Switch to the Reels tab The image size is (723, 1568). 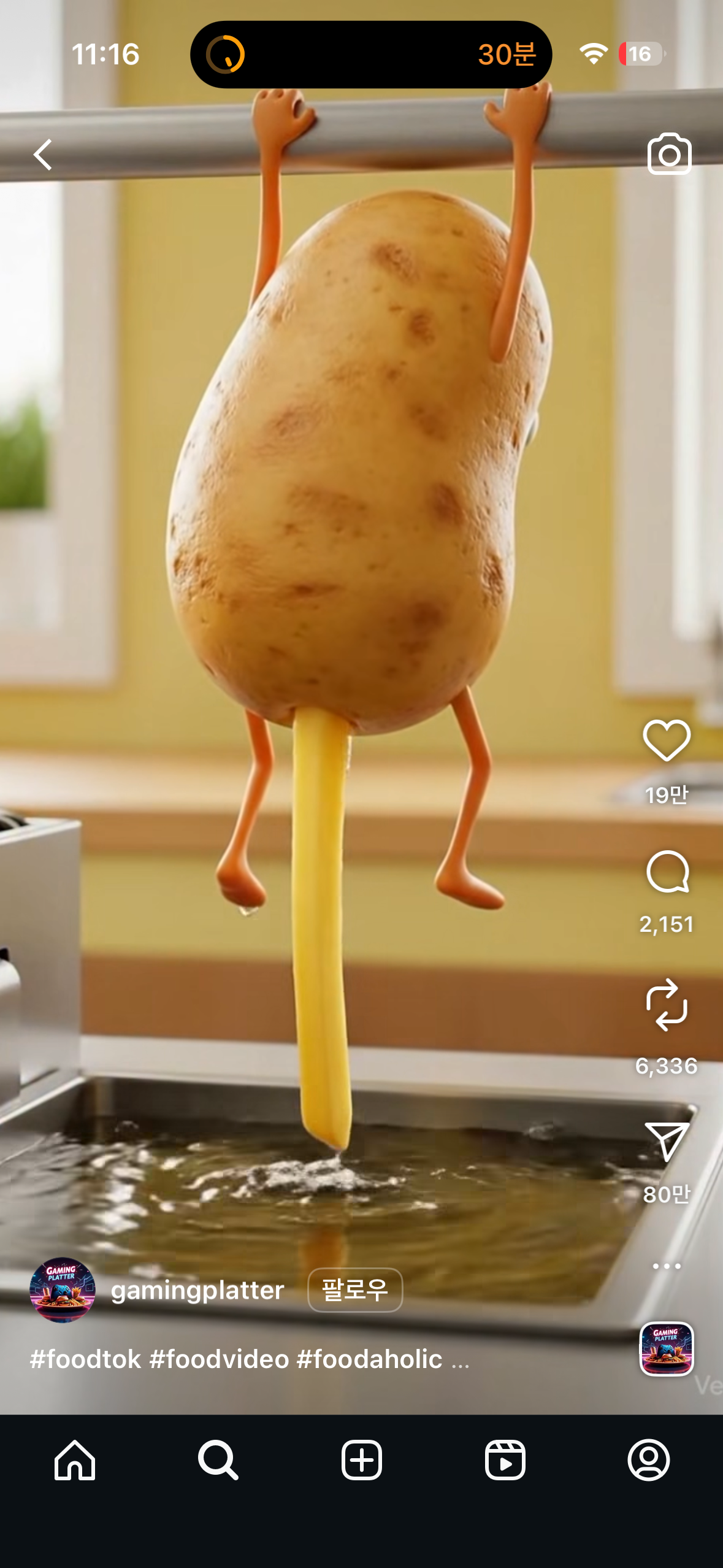point(505,1460)
